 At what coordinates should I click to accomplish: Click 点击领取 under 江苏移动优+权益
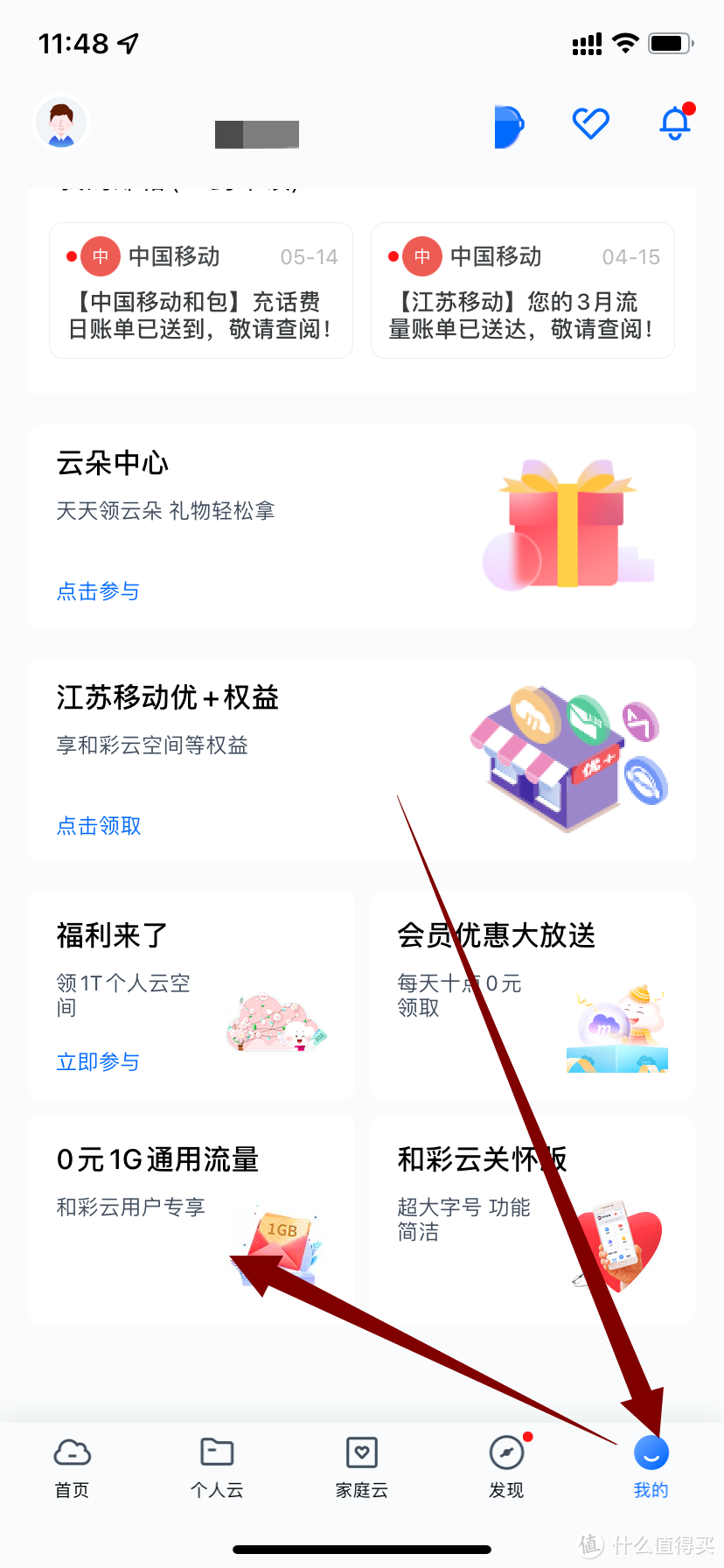tap(98, 826)
